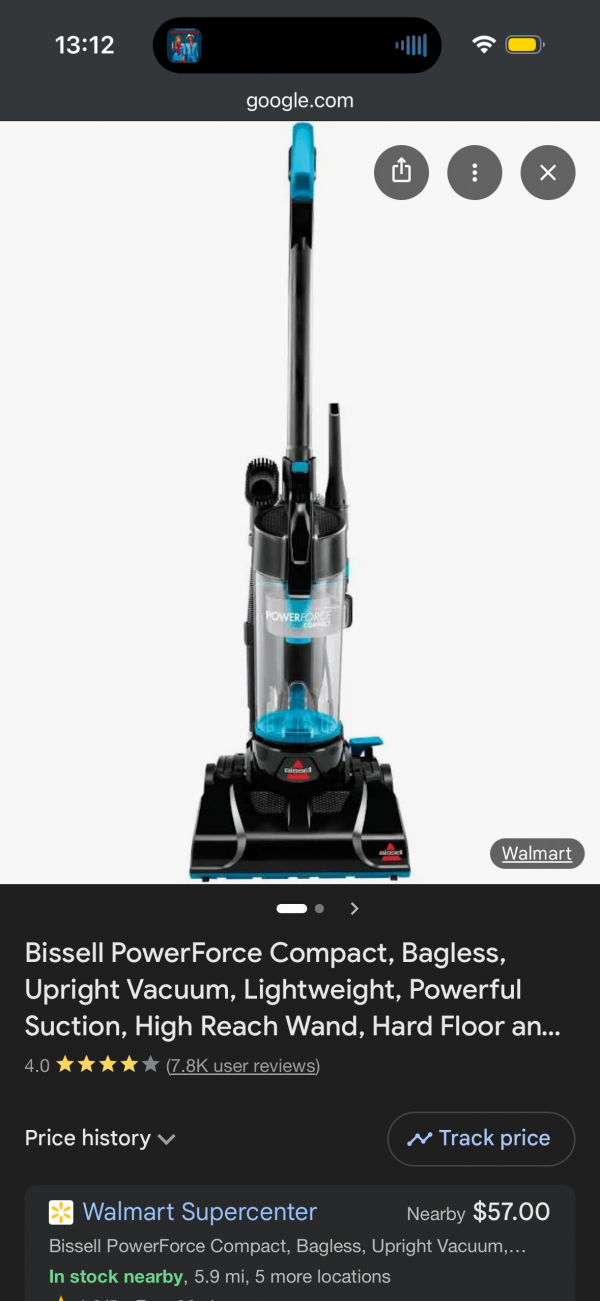Share this vacuum product
The image size is (600, 1301).
[x=401, y=173]
